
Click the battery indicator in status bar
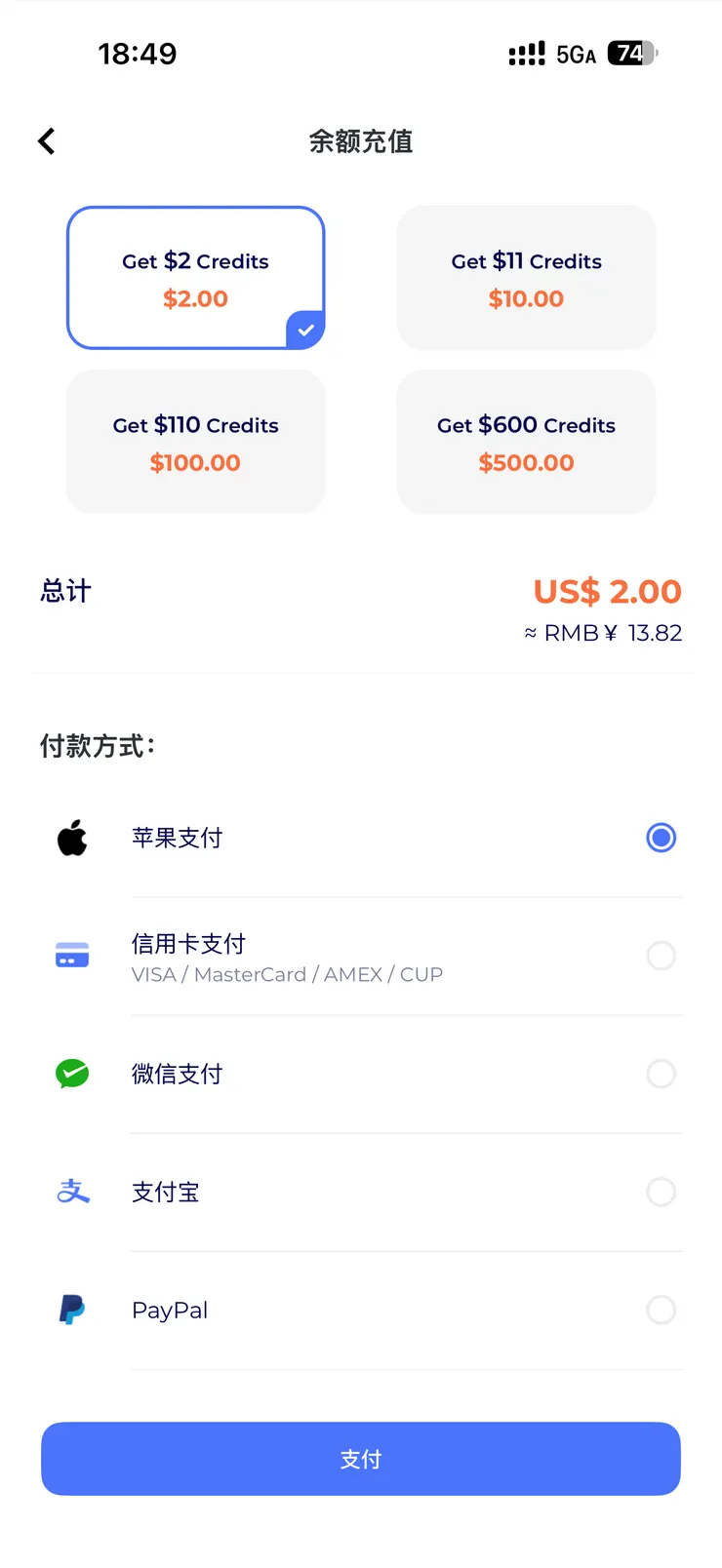pos(632,54)
